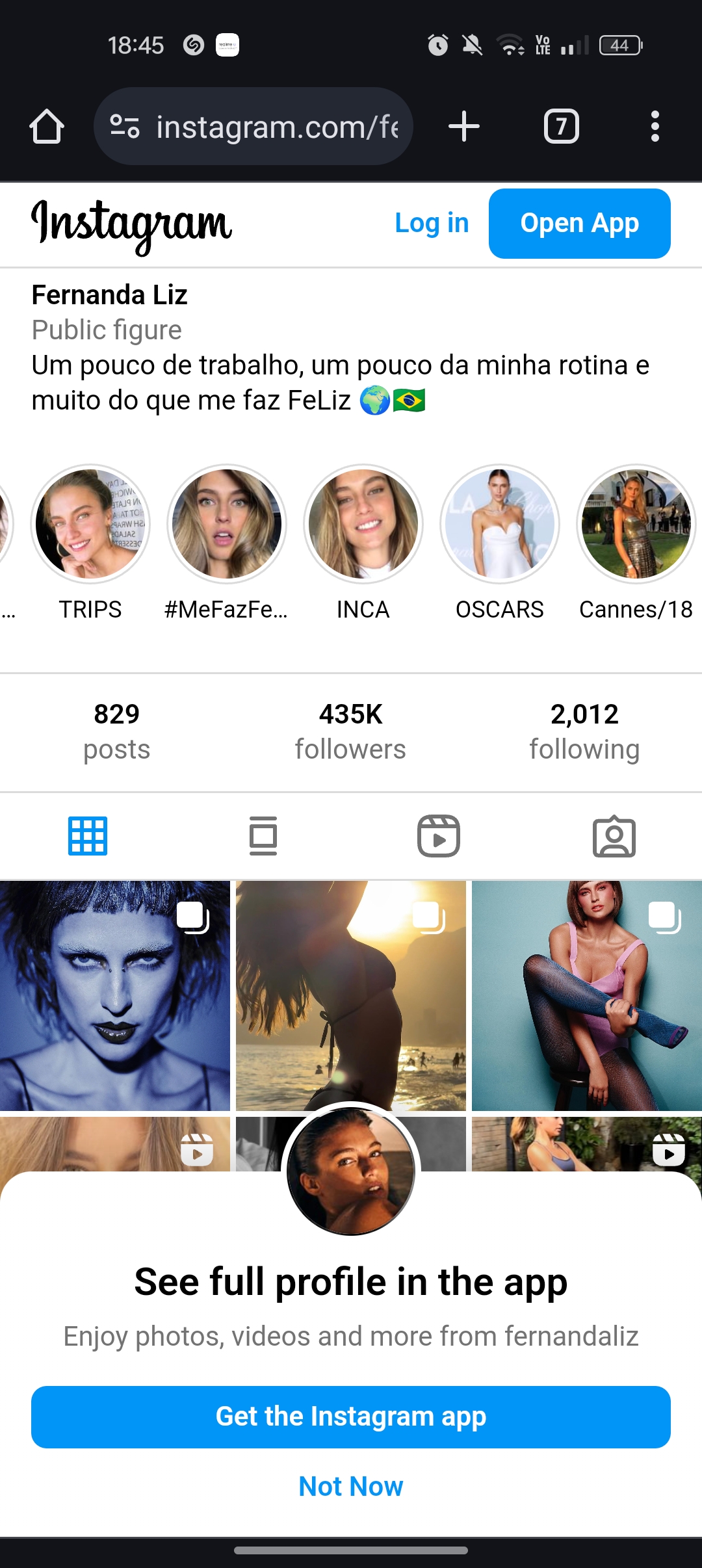
Task: Switch to the Reels tab
Action: pyautogui.click(x=439, y=836)
